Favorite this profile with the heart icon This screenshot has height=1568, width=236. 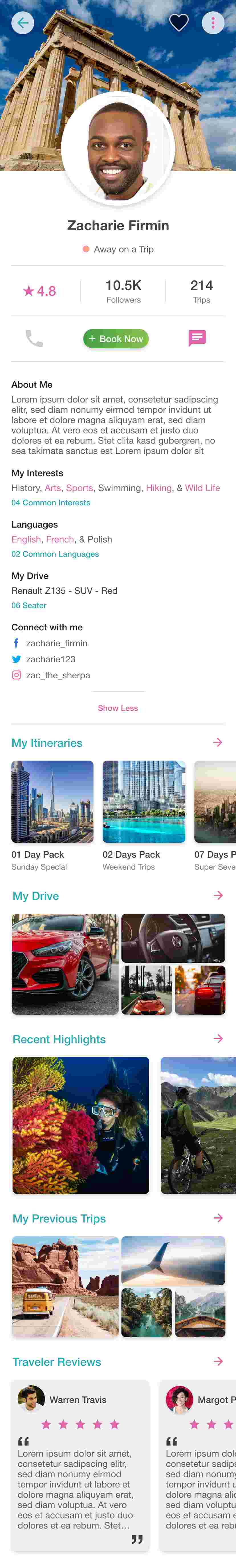click(x=179, y=23)
